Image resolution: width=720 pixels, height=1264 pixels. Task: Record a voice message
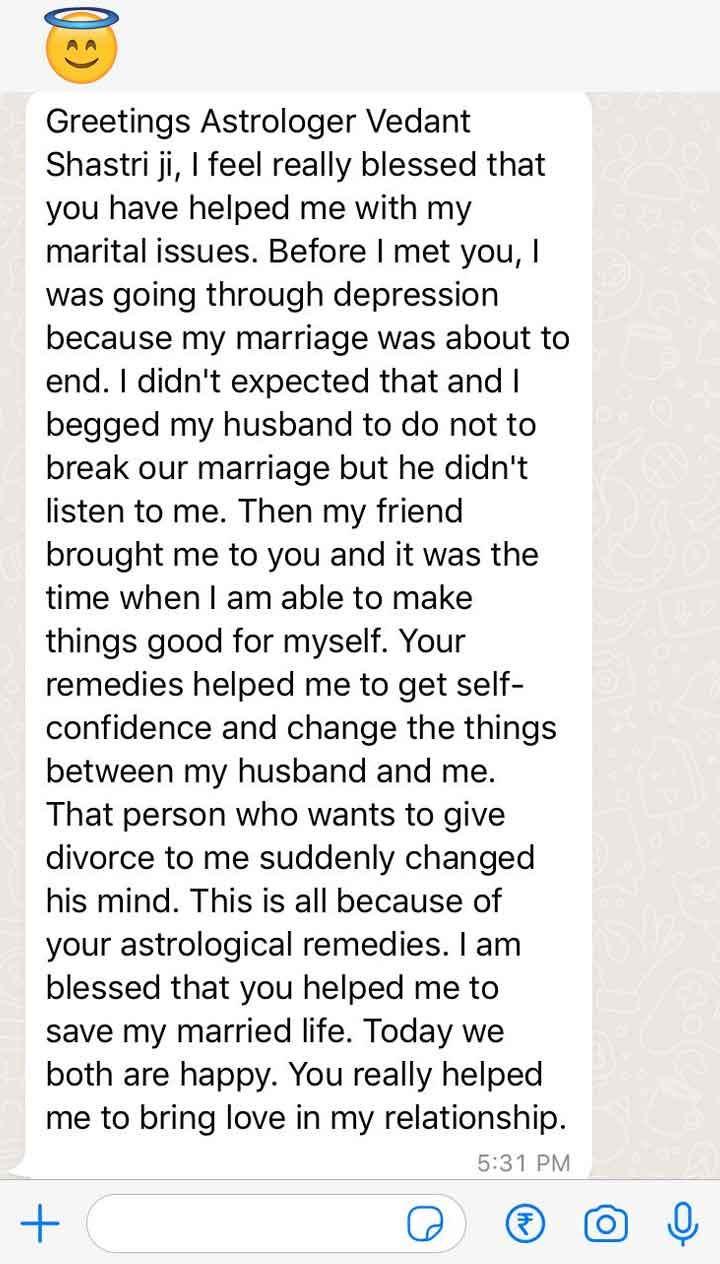coord(683,1223)
